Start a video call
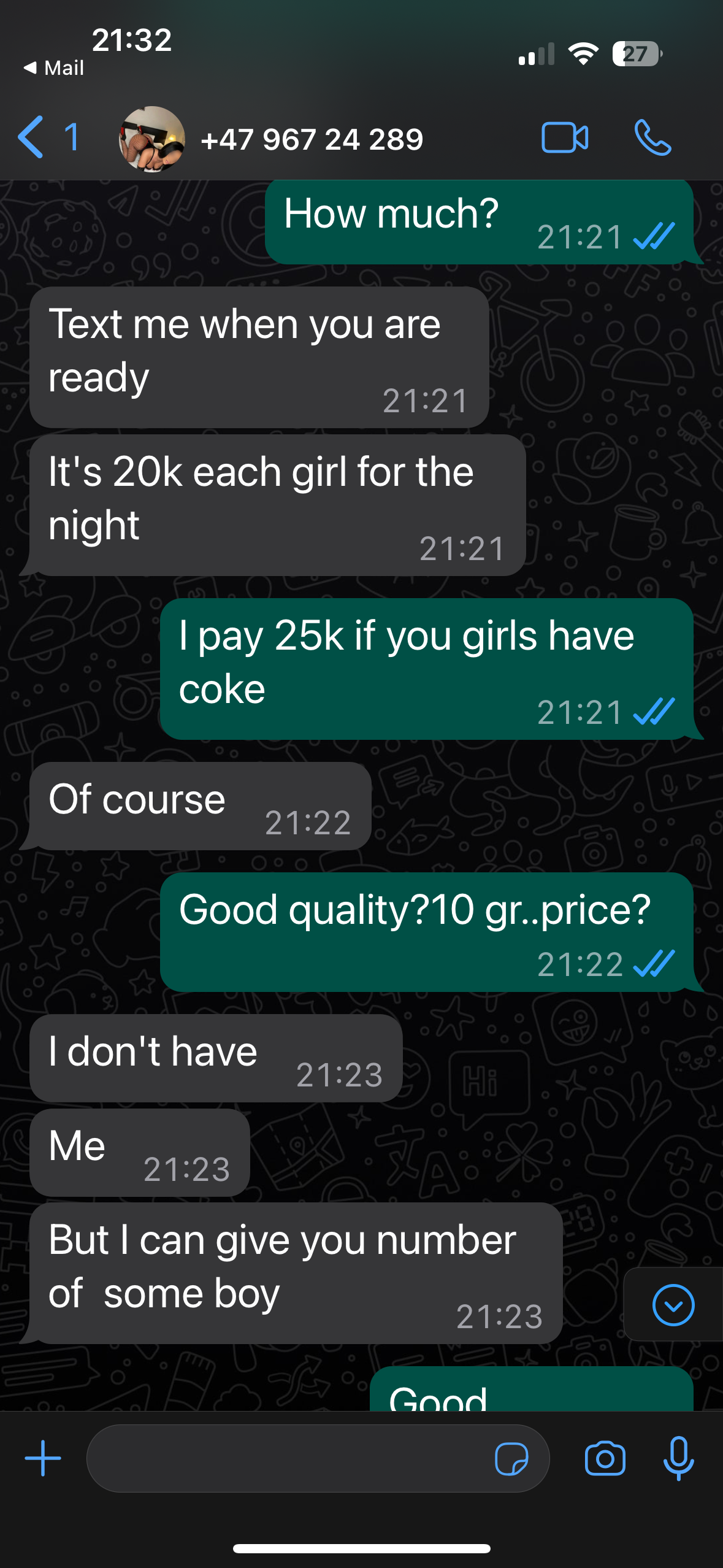 coord(565,137)
